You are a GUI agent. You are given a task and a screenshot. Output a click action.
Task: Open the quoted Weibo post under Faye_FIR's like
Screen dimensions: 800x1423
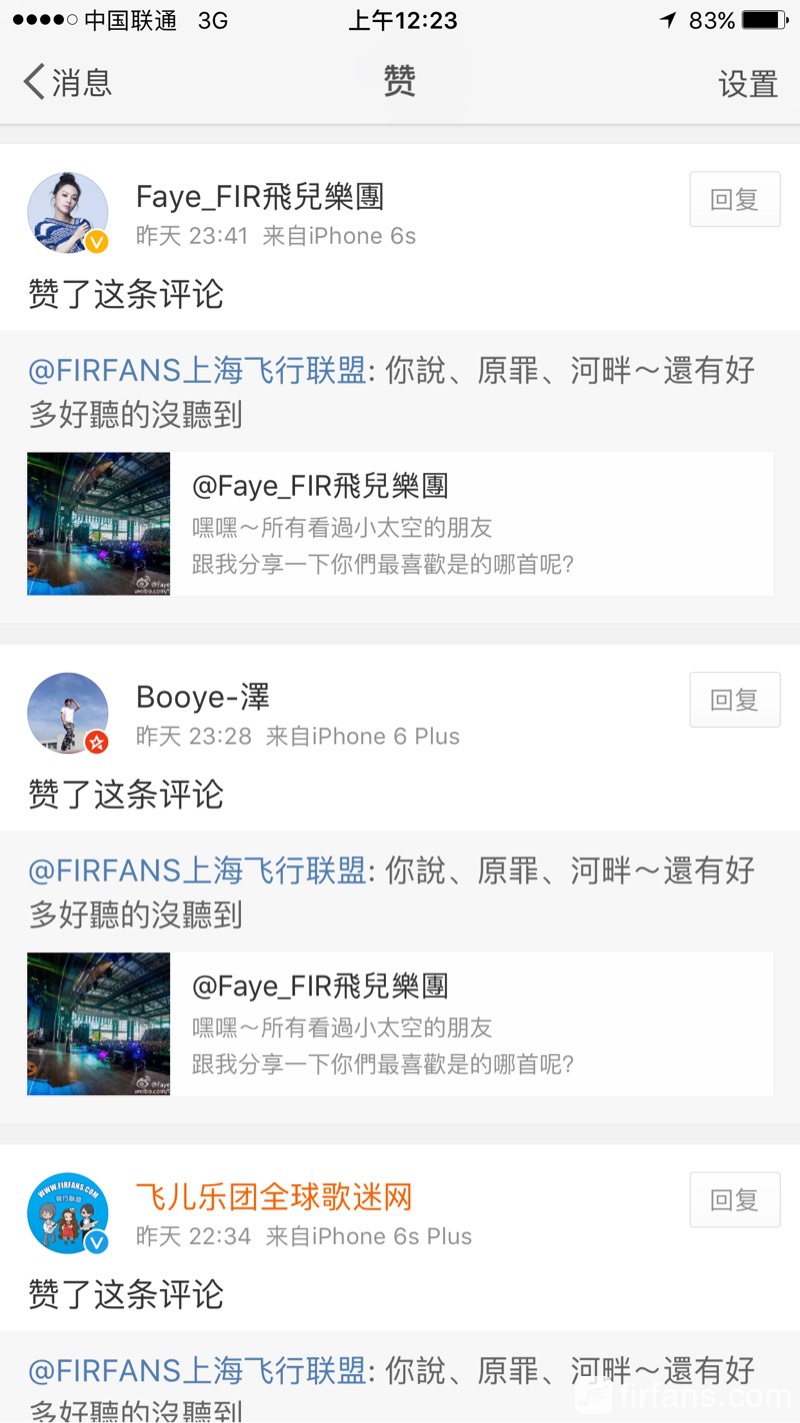click(x=400, y=524)
